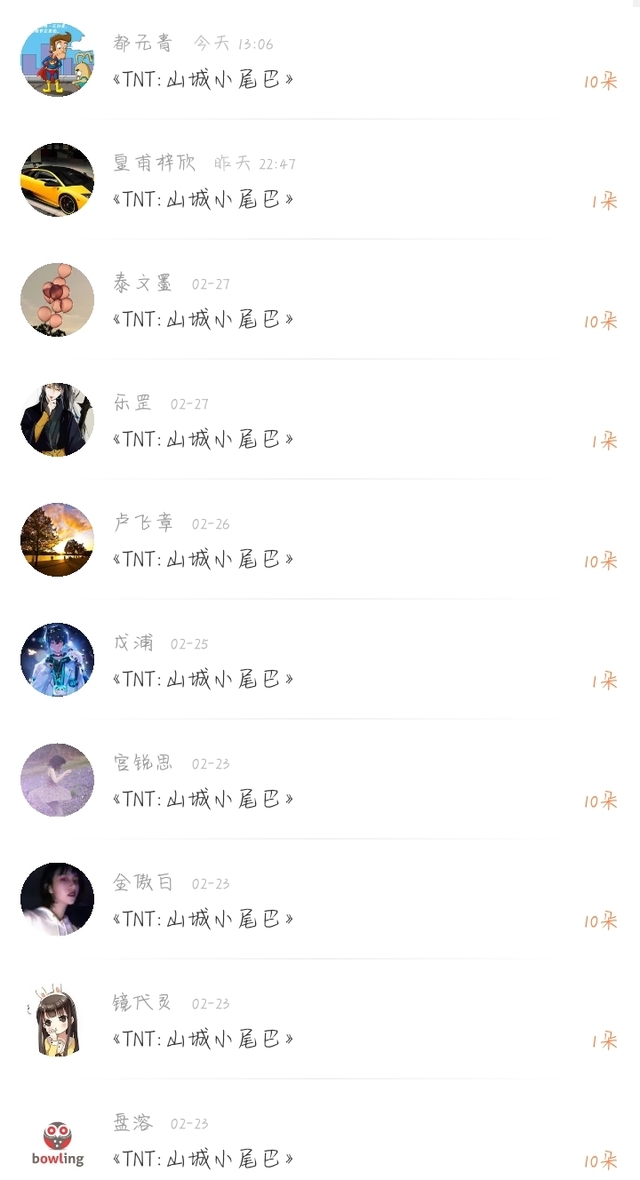Select 宫锦思's gift entry
The image size is (640, 1180).
point(320,780)
